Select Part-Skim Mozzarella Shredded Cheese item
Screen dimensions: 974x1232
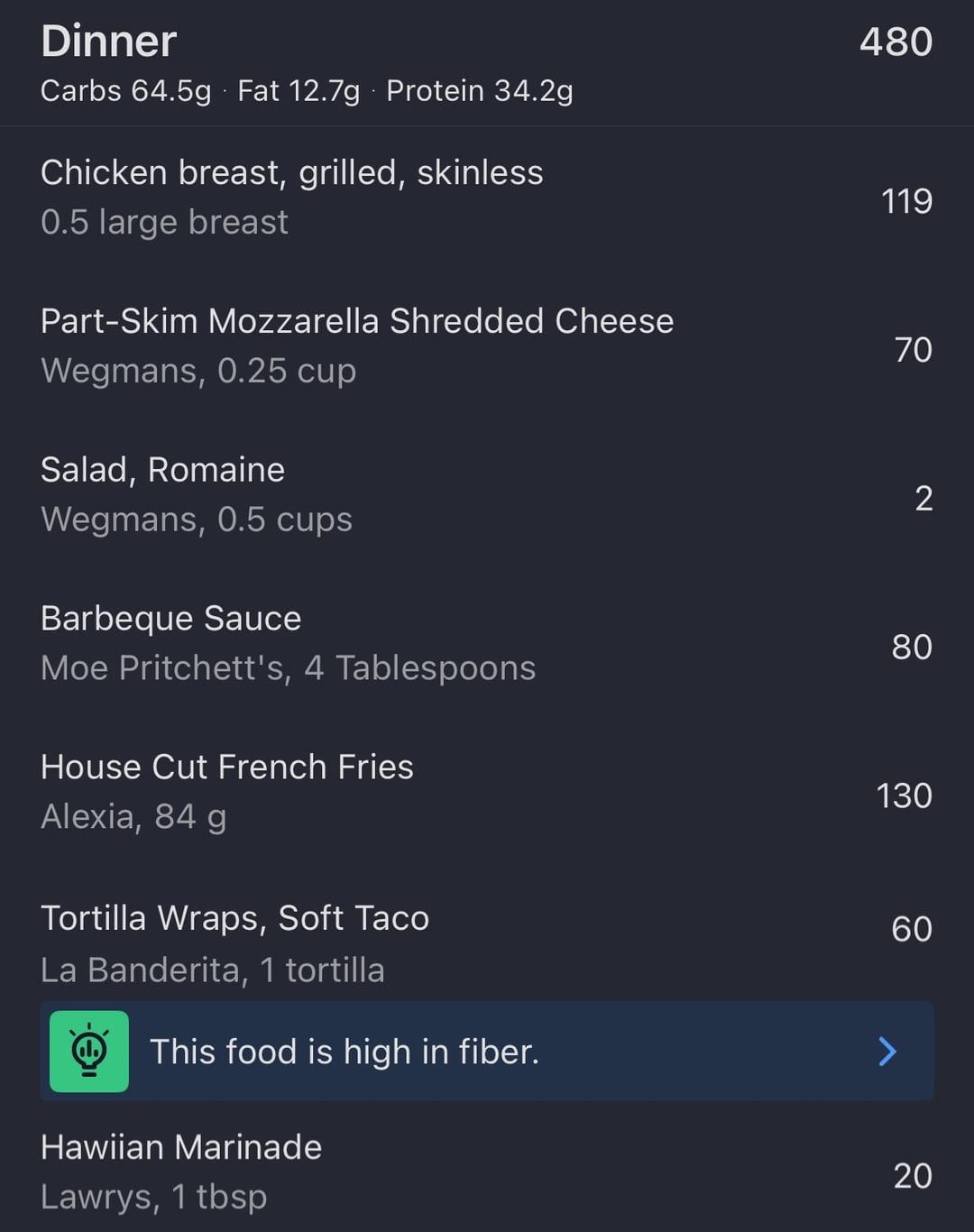[x=357, y=345]
